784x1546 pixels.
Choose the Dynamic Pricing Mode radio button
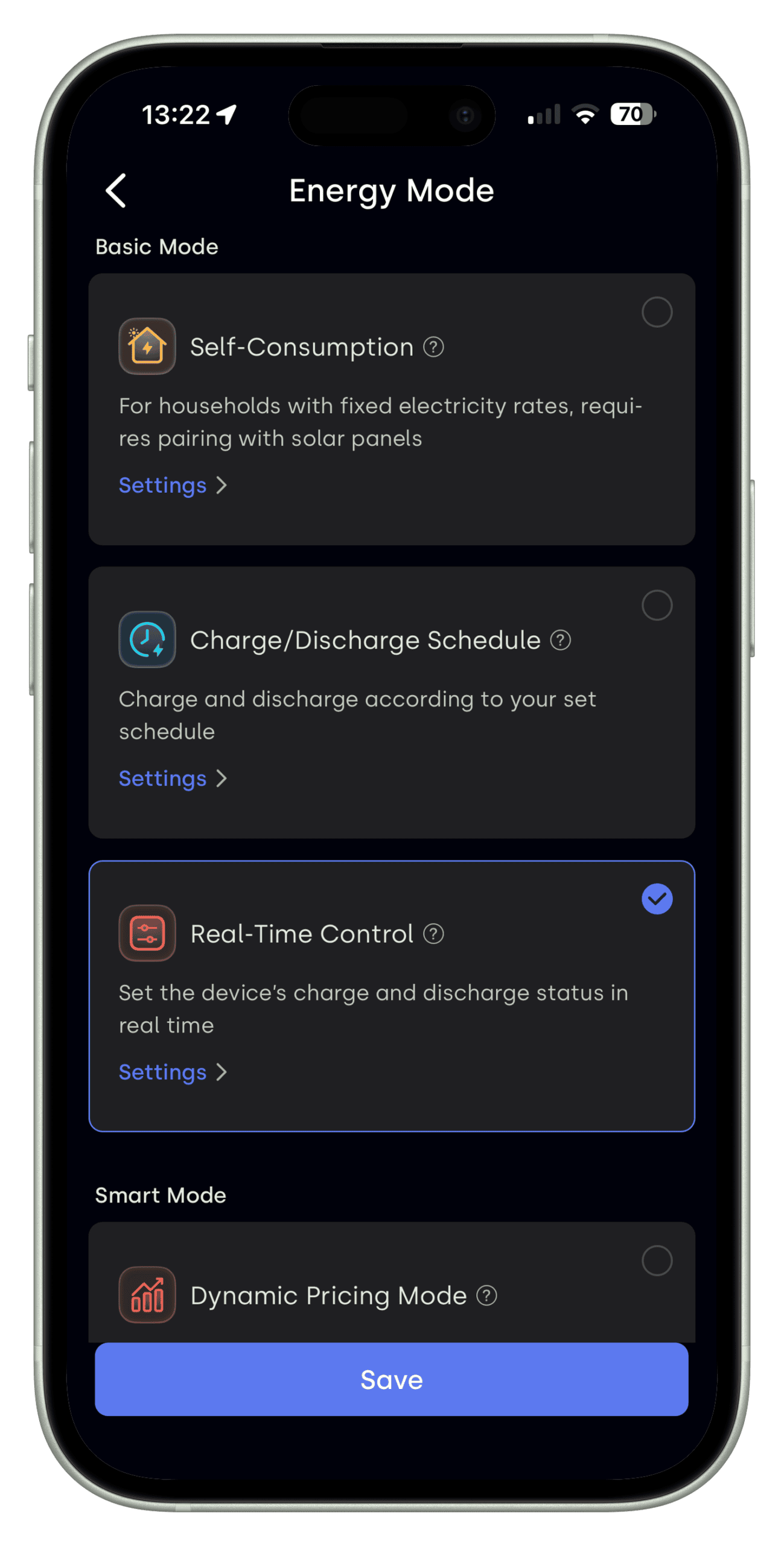(x=657, y=1260)
